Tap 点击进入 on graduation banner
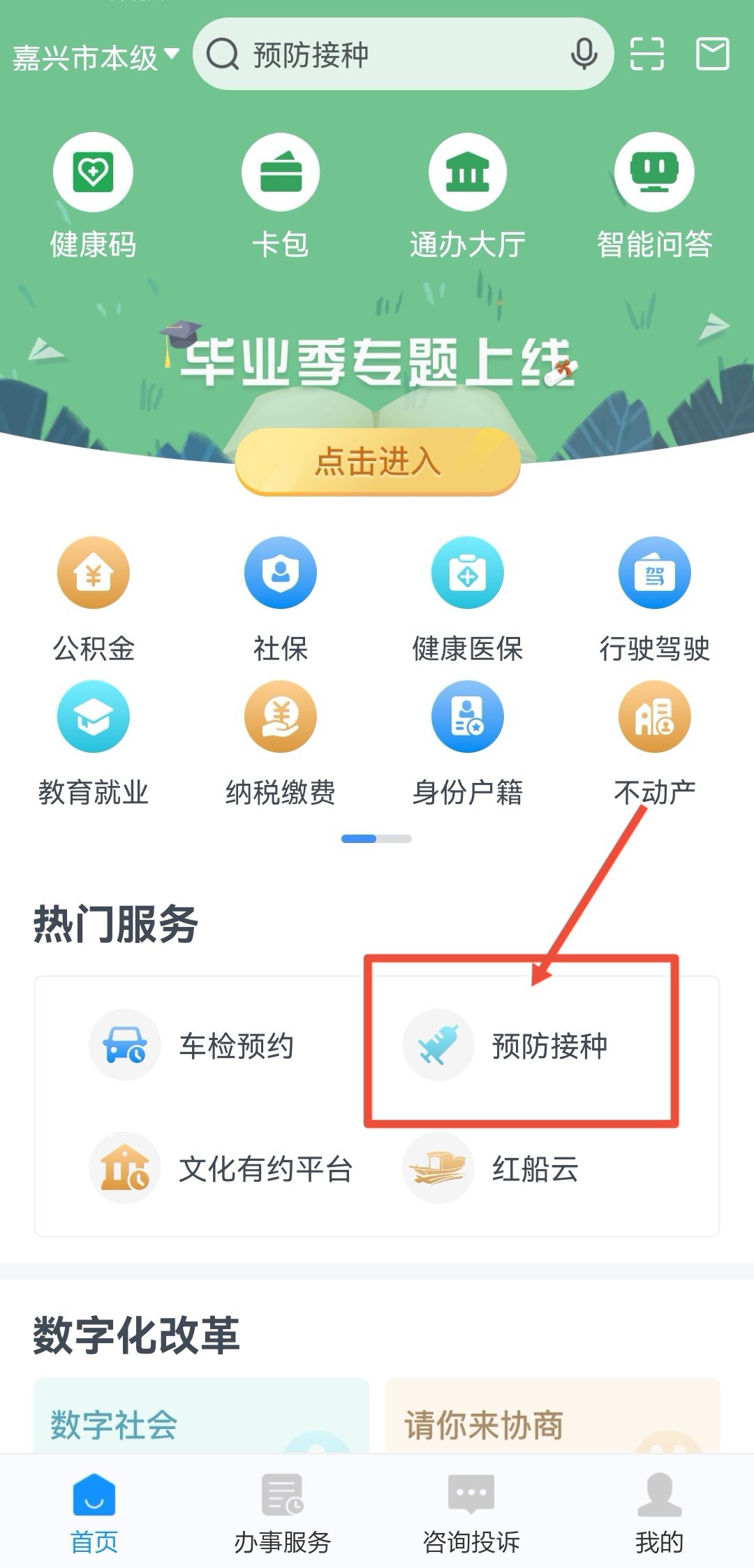The width and height of the screenshot is (754, 1568). pos(378,462)
